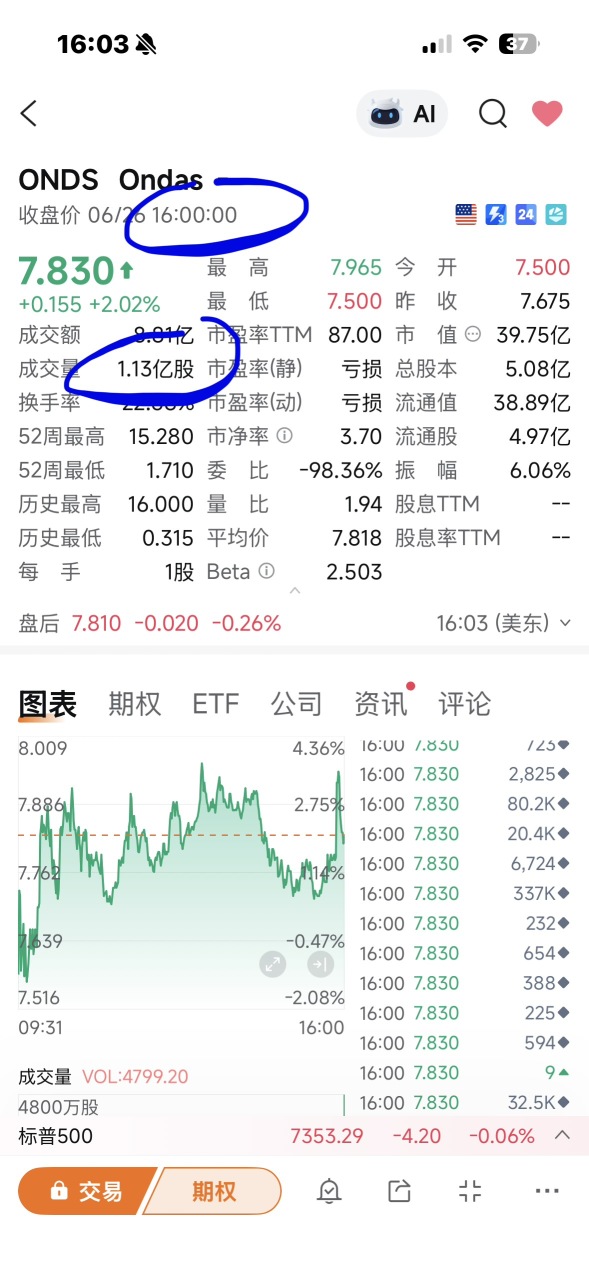Go back using the back arrow
Screen dimensions: 589x1278
29,113
